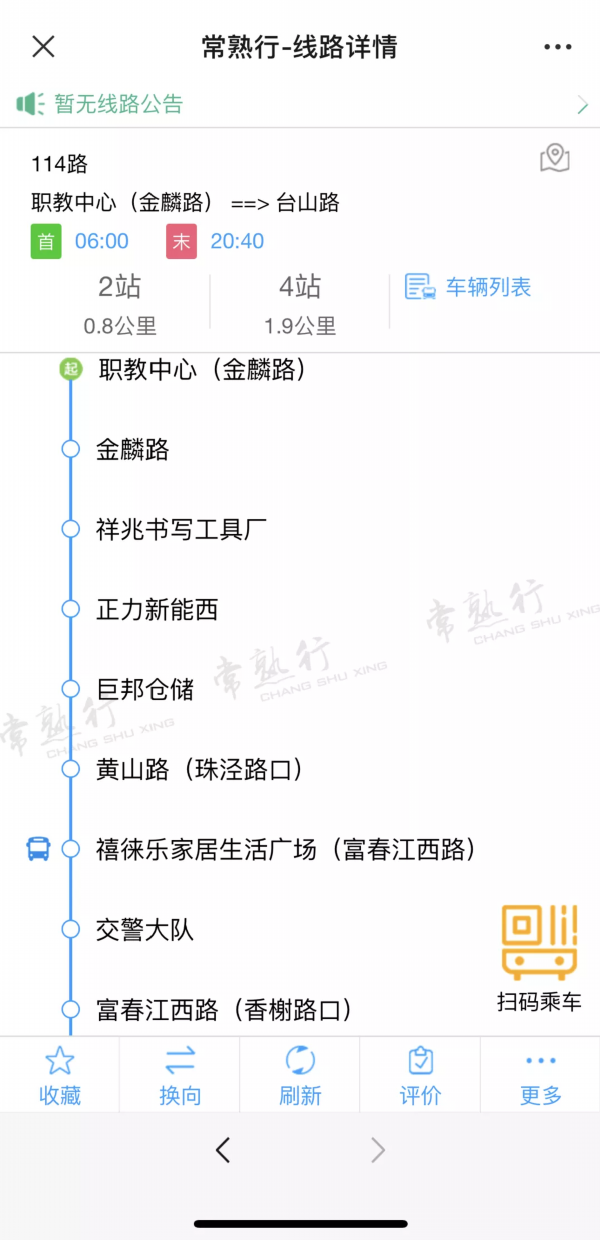Open 评价 to rate this route
600x1240 pixels.
[x=420, y=1075]
